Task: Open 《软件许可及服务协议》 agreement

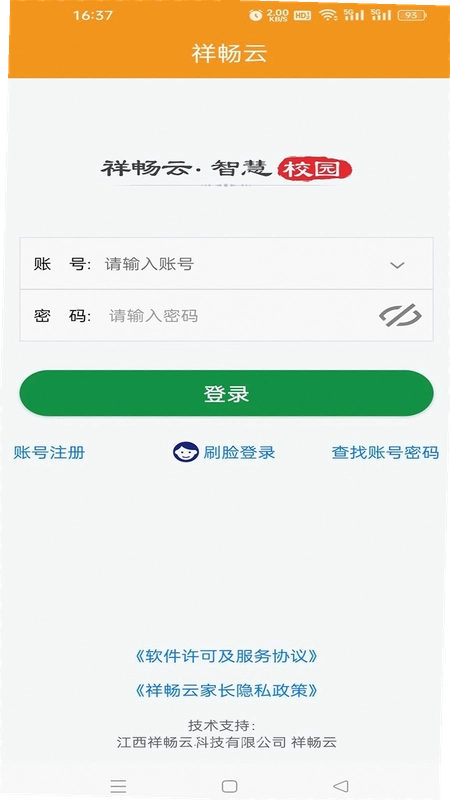Action: [x=226, y=656]
